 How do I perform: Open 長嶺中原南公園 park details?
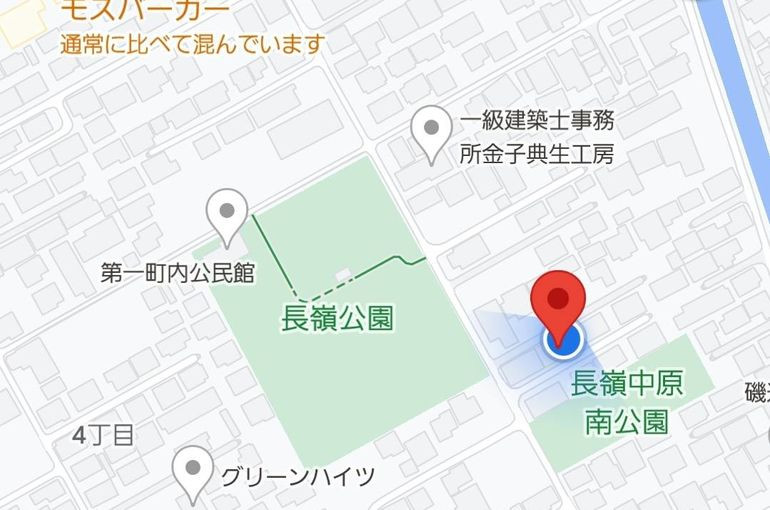(626, 402)
